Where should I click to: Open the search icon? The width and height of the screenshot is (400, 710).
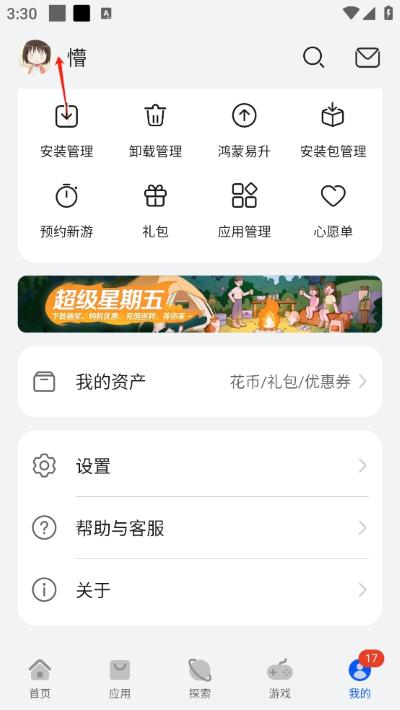313,58
